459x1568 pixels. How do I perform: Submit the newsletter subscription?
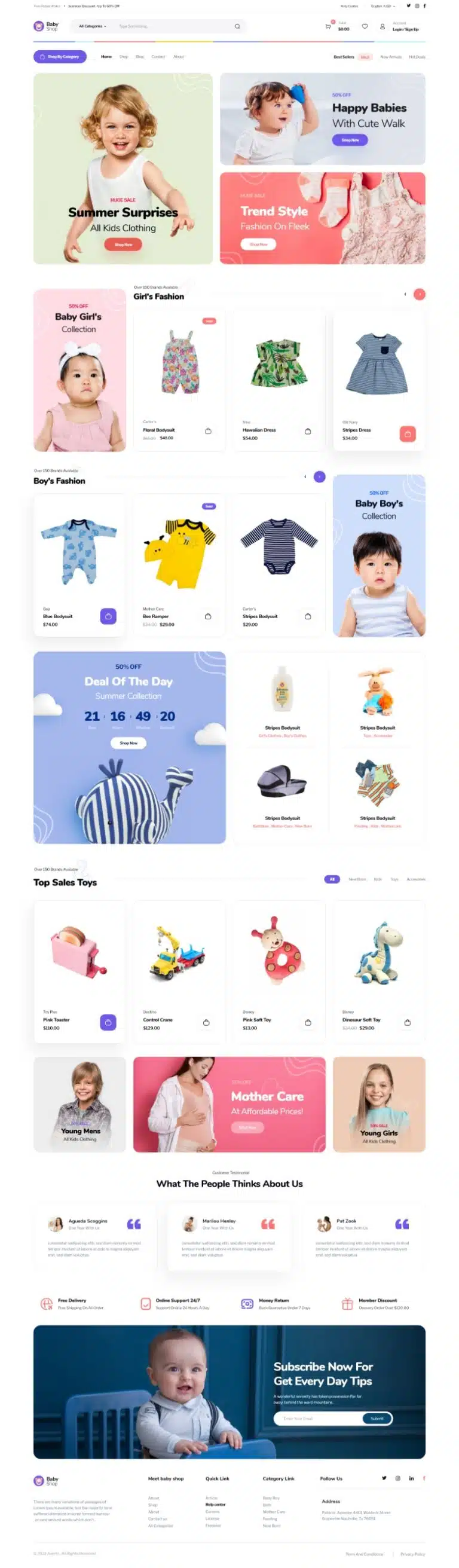point(377,1419)
